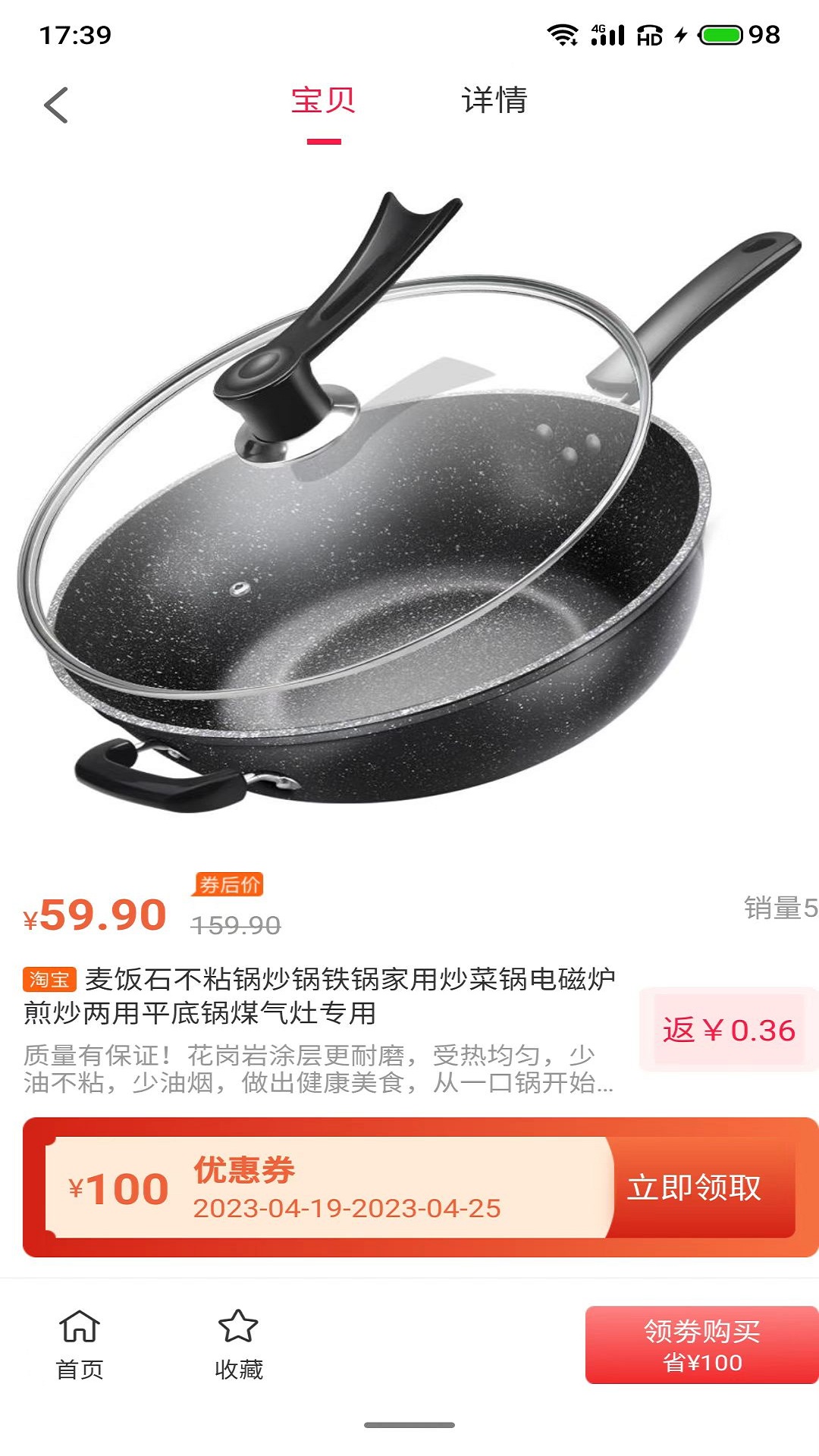Add item to 收藏 favorites

pyautogui.click(x=238, y=1345)
